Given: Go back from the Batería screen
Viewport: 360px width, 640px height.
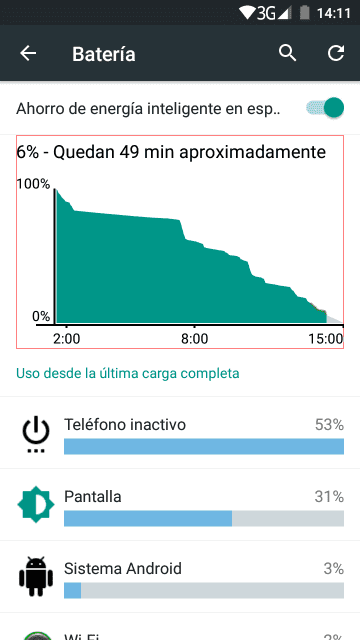Looking at the screenshot, I should (28, 53).
